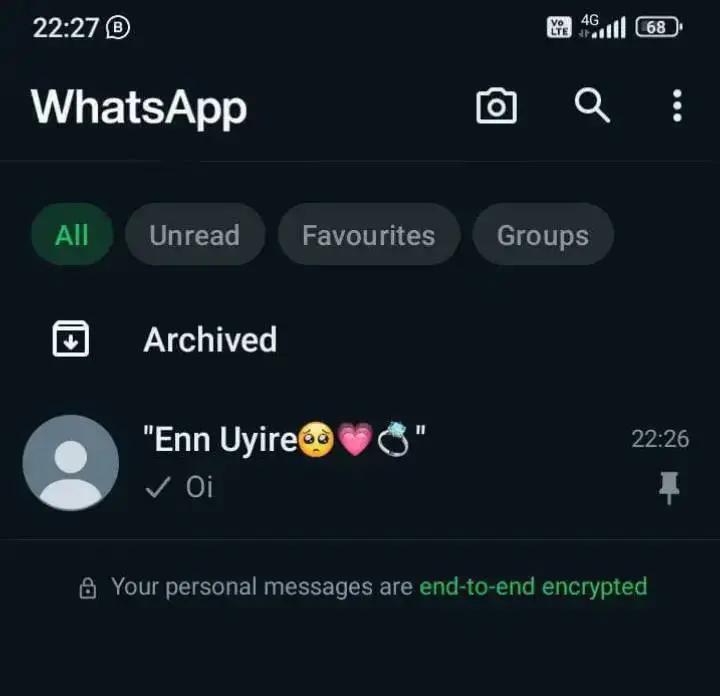Open the Archived chats row
720x696 pixels.
coord(210,340)
